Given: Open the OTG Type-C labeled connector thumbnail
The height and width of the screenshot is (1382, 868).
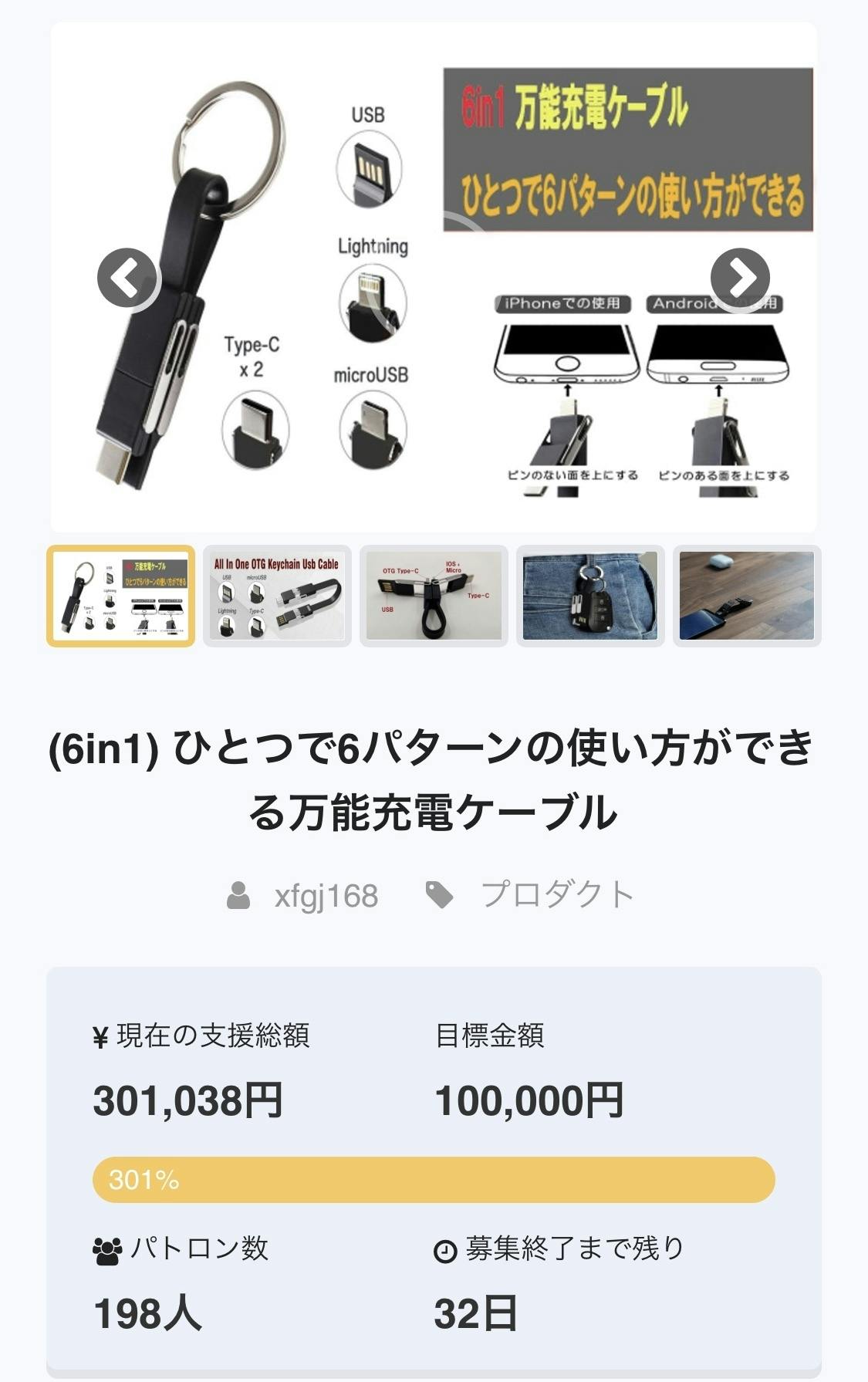Looking at the screenshot, I should click(x=434, y=596).
